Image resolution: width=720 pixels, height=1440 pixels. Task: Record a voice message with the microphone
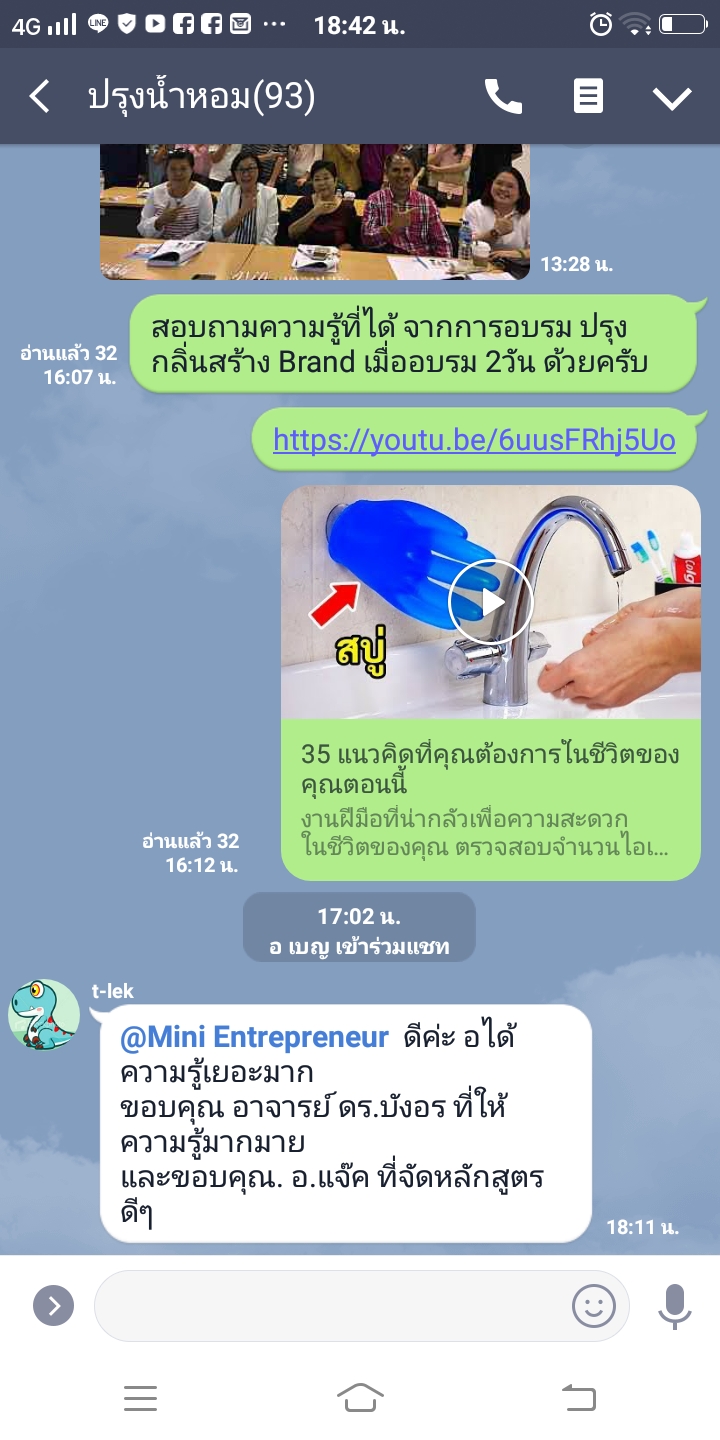(675, 1305)
